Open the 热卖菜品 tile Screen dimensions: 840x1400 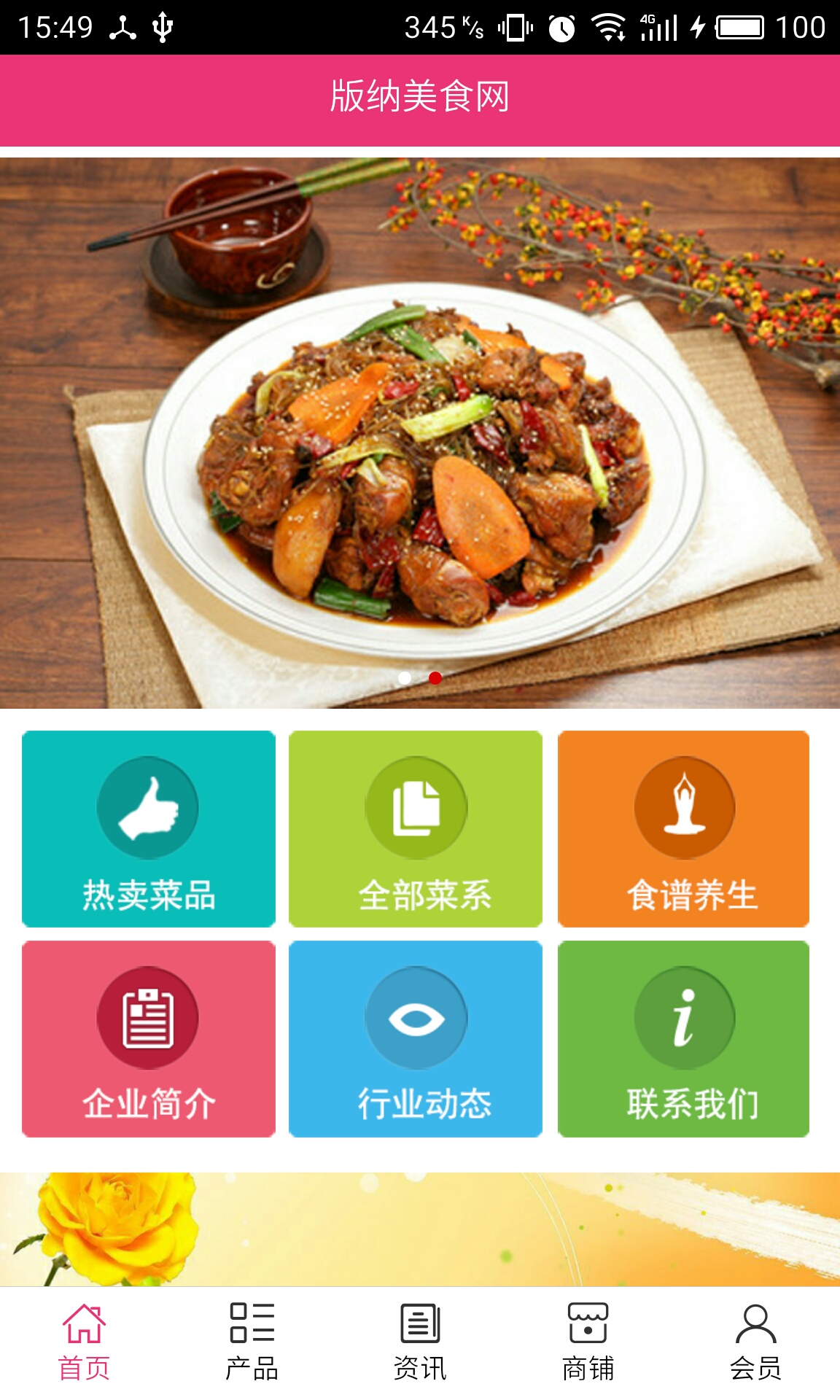click(x=149, y=829)
